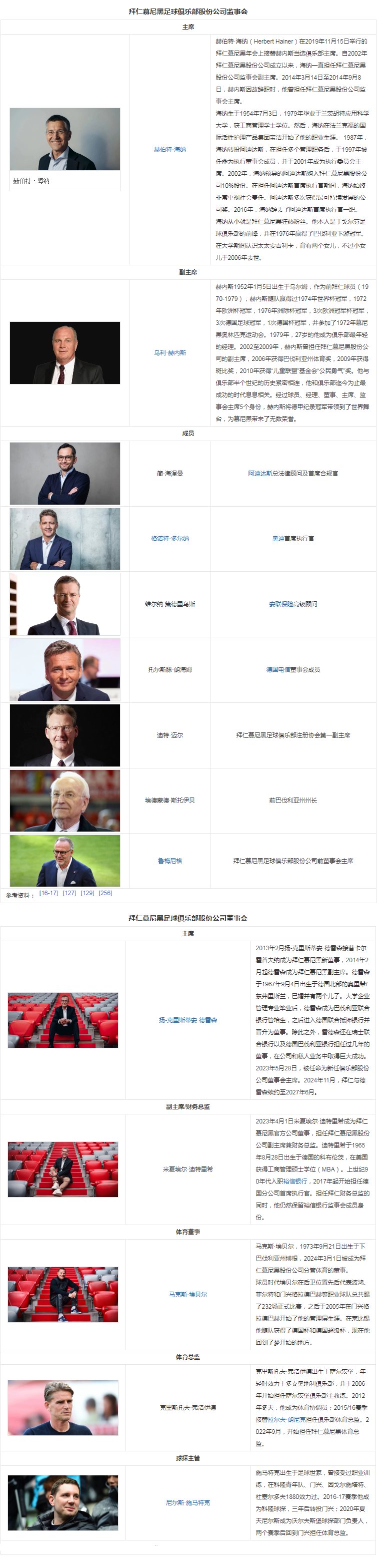View reference [127]
The image size is (378, 1568).
tap(69, 894)
